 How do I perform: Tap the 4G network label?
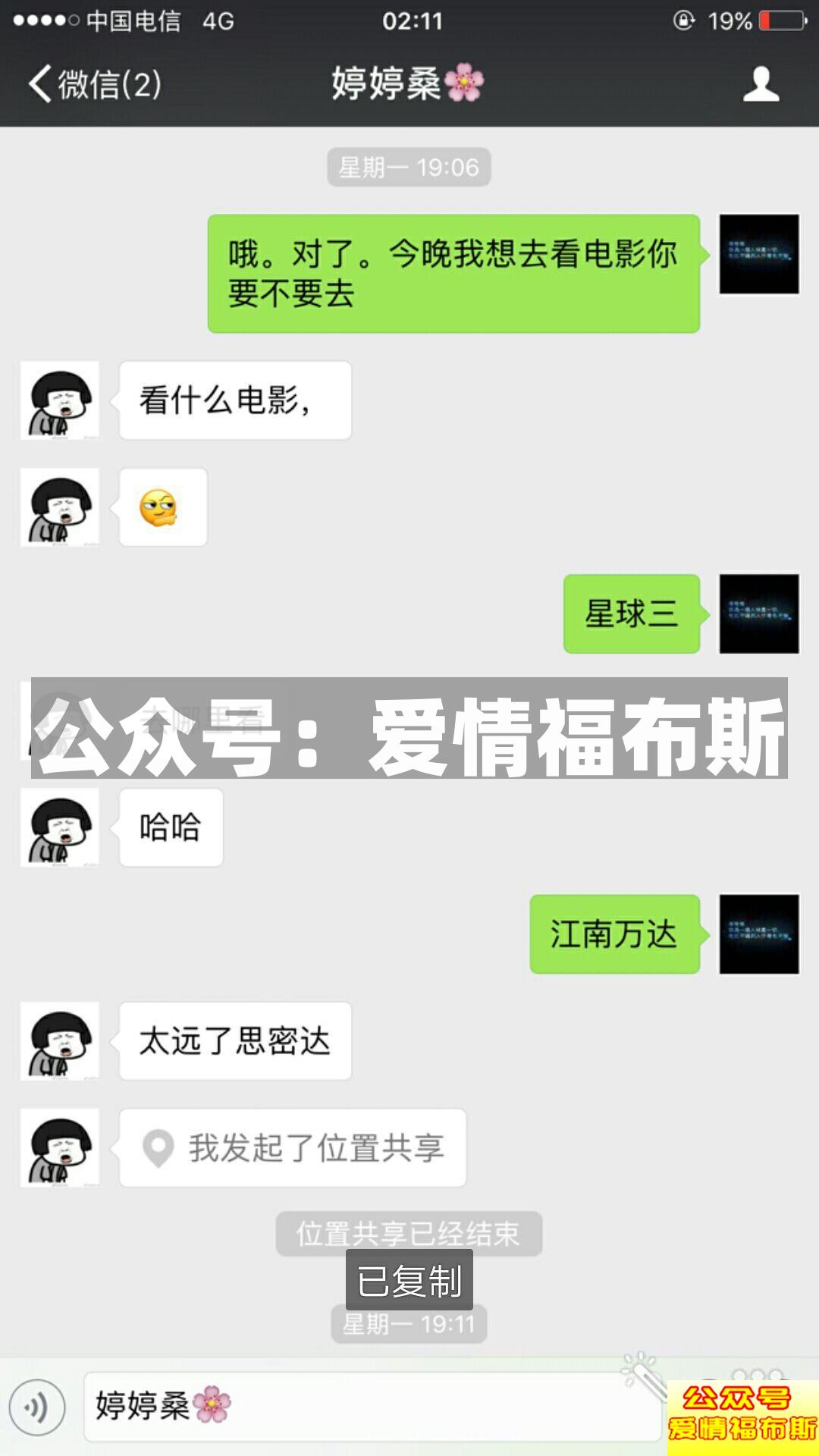click(x=216, y=22)
